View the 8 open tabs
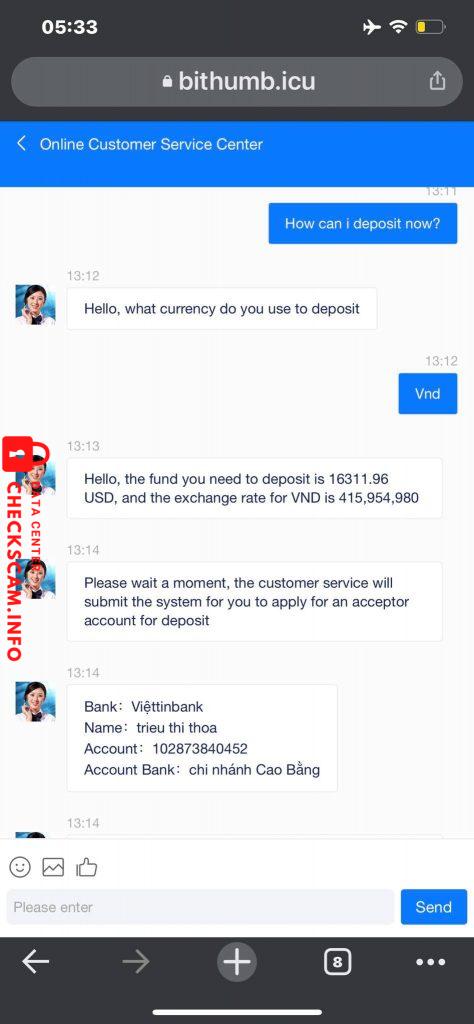The height and width of the screenshot is (1024, 474). pos(337,962)
